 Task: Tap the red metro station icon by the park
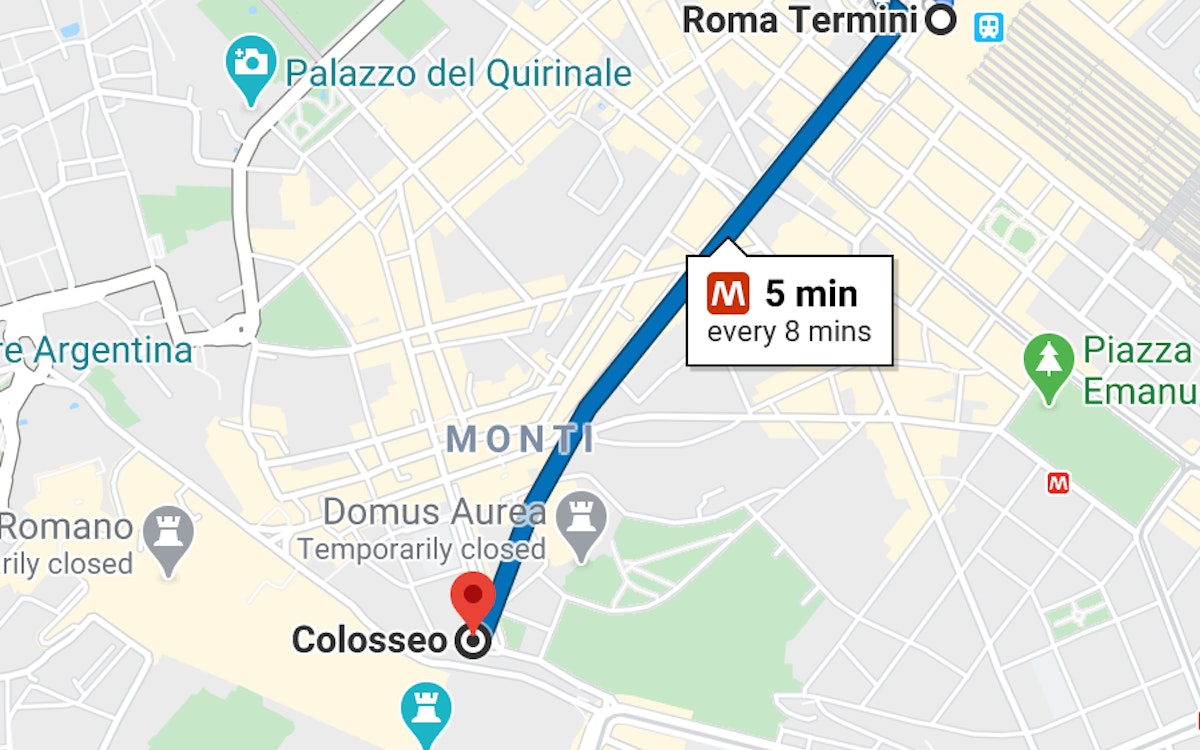(x=1058, y=484)
